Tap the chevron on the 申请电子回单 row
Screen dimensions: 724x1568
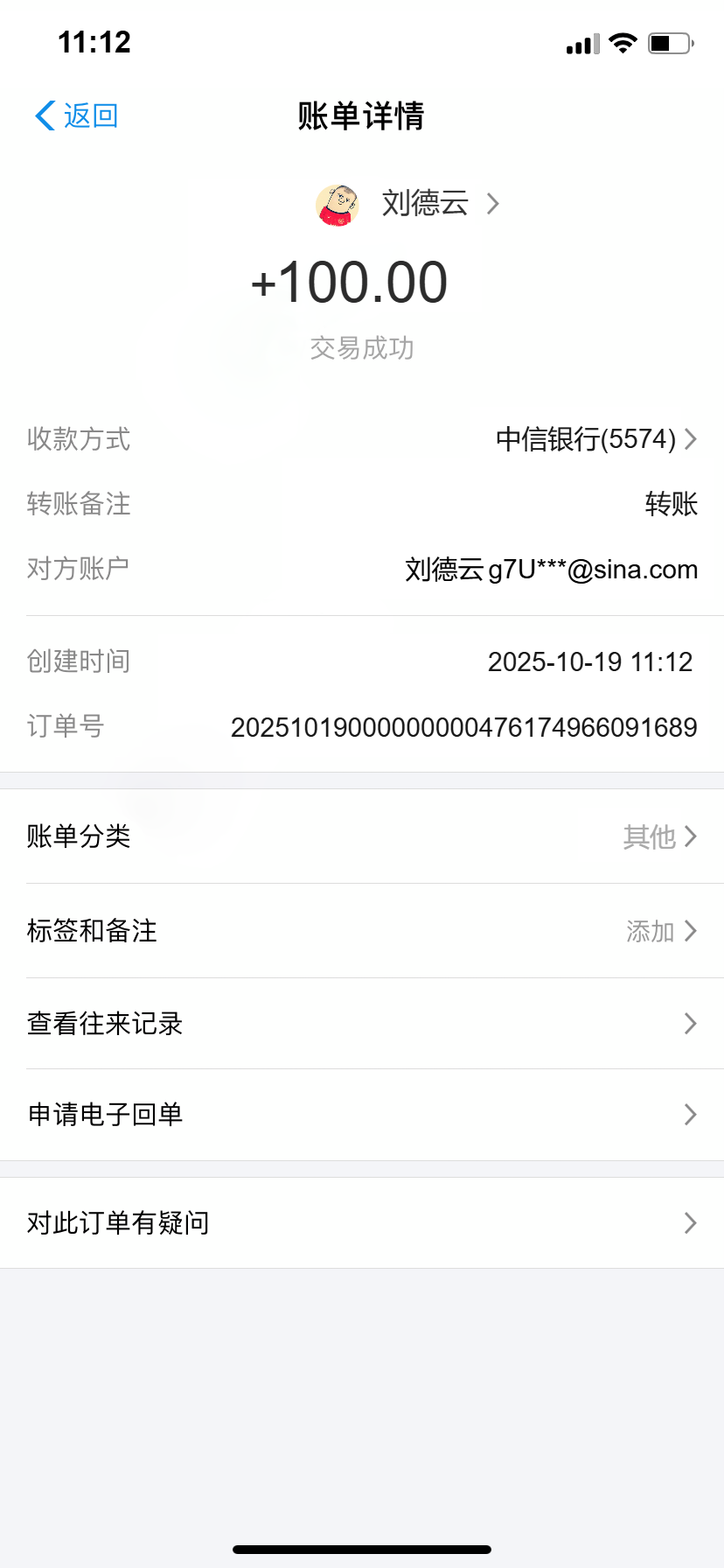690,1114
